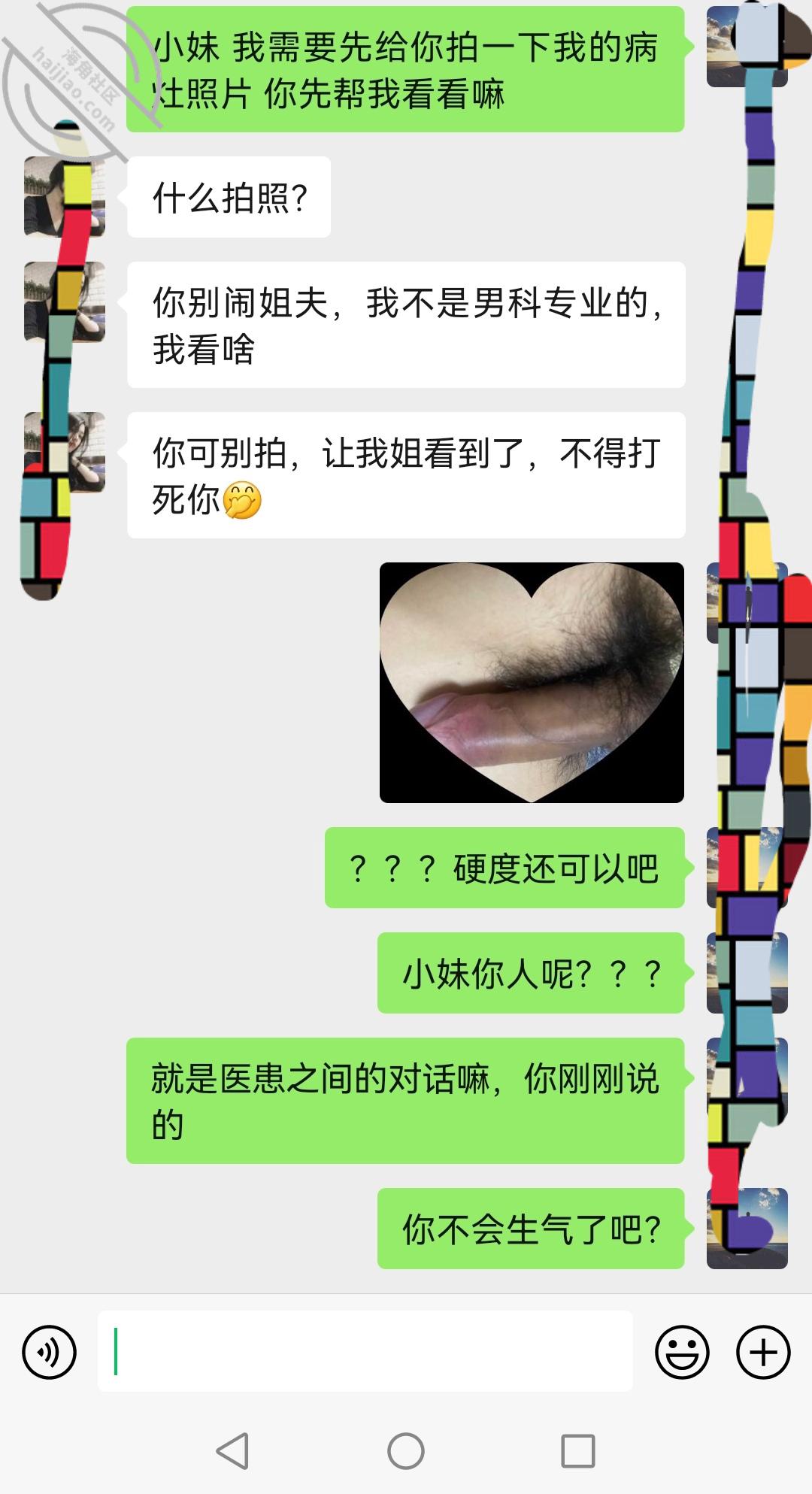Focus the message text field

[365, 1352]
